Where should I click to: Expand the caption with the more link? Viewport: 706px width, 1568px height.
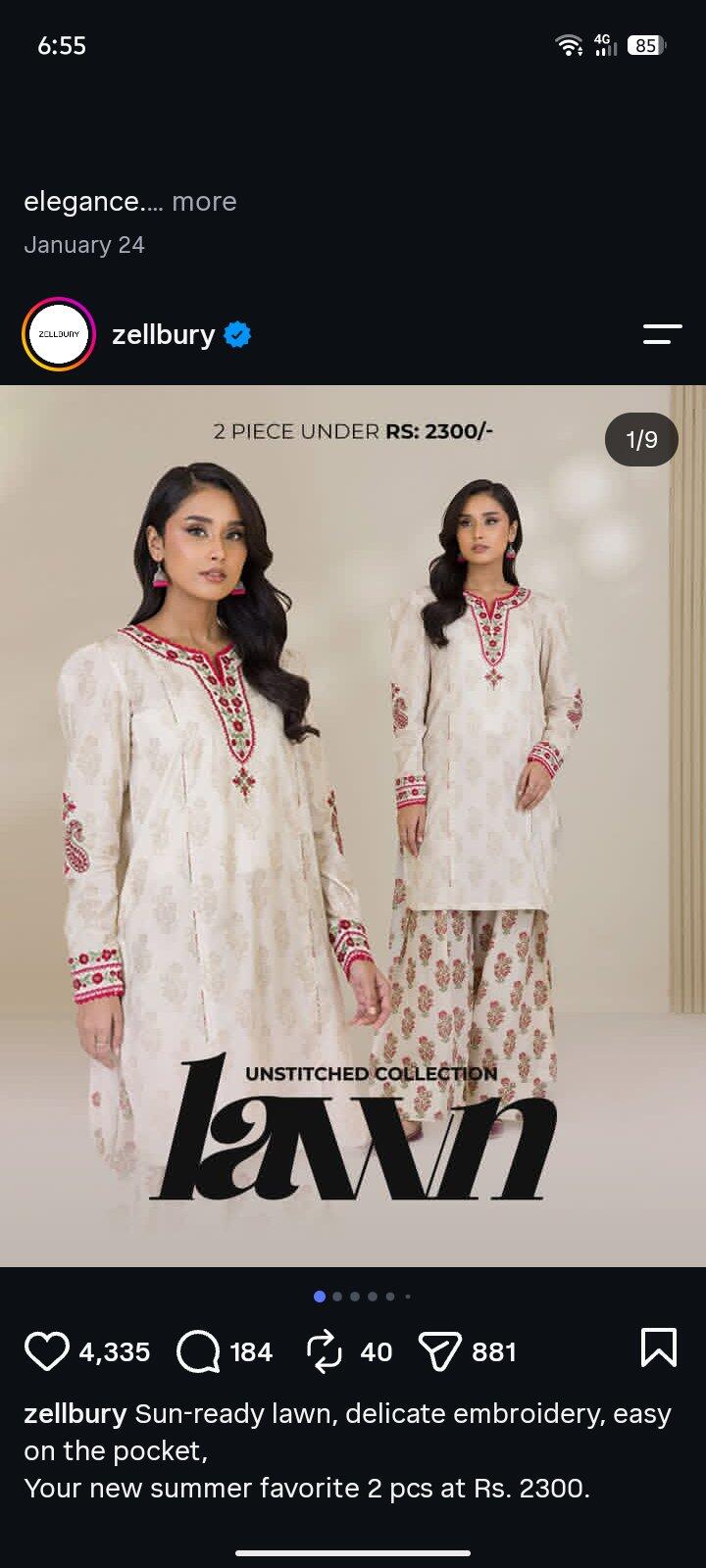204,202
